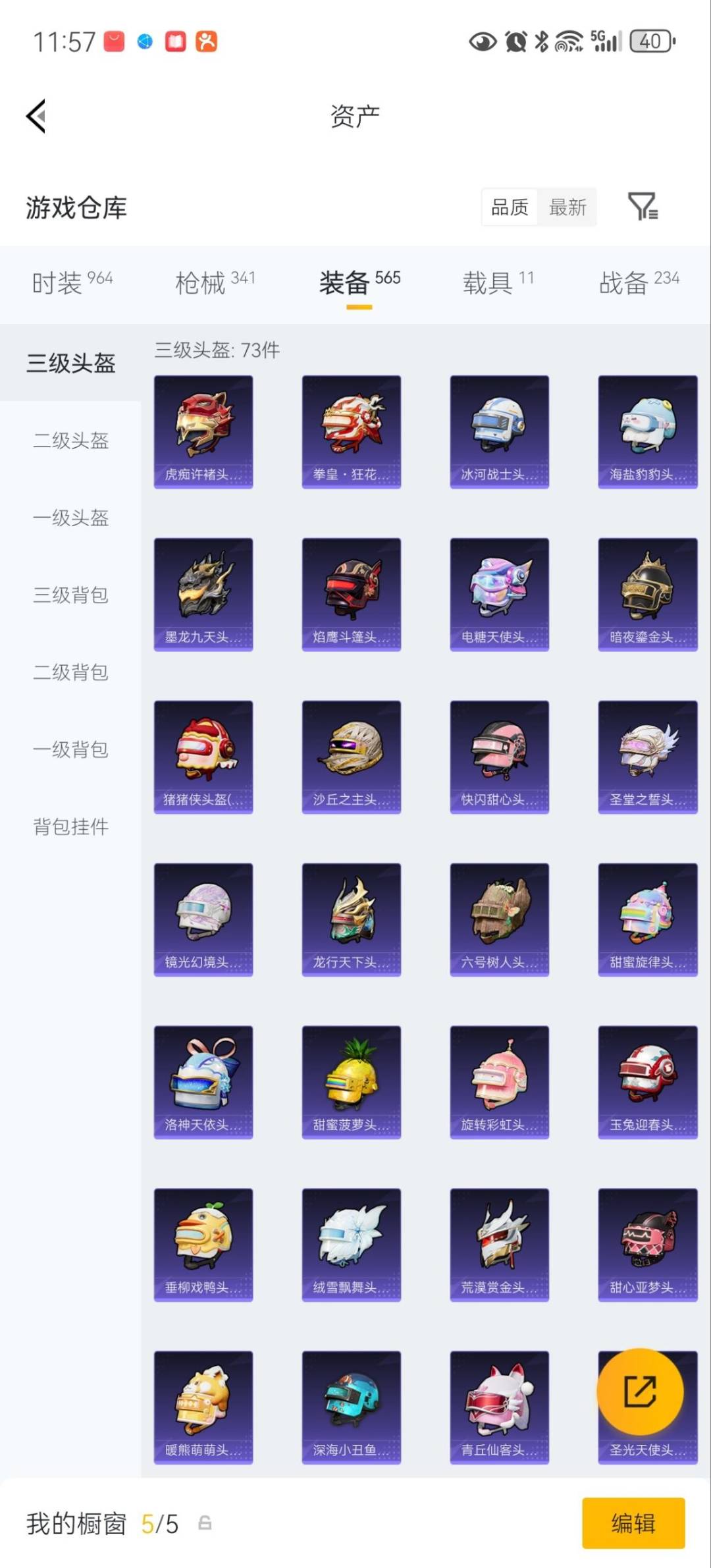This screenshot has height=1568, width=711.
Task: Open the 背包挂件 category
Action: point(70,826)
